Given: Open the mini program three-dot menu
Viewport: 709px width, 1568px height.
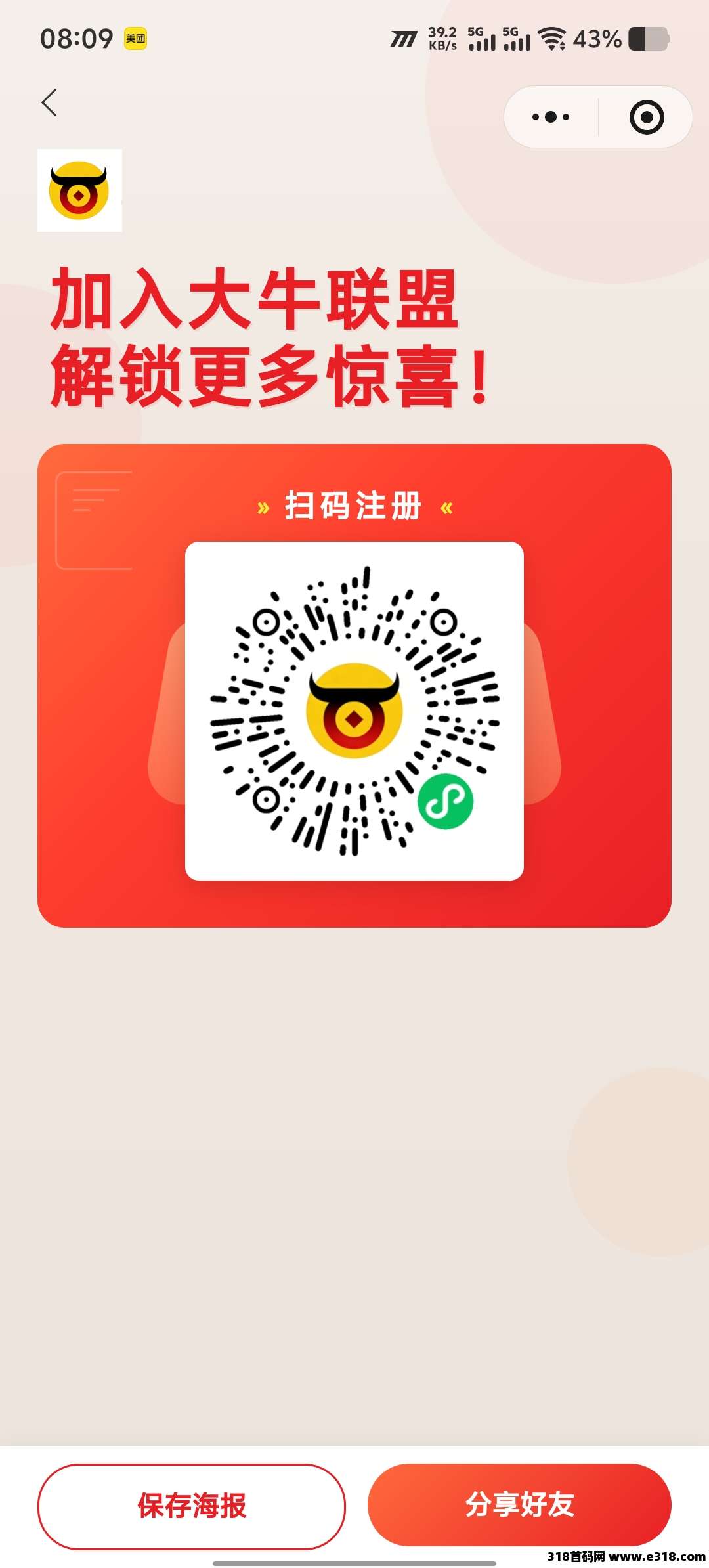Looking at the screenshot, I should (551, 118).
